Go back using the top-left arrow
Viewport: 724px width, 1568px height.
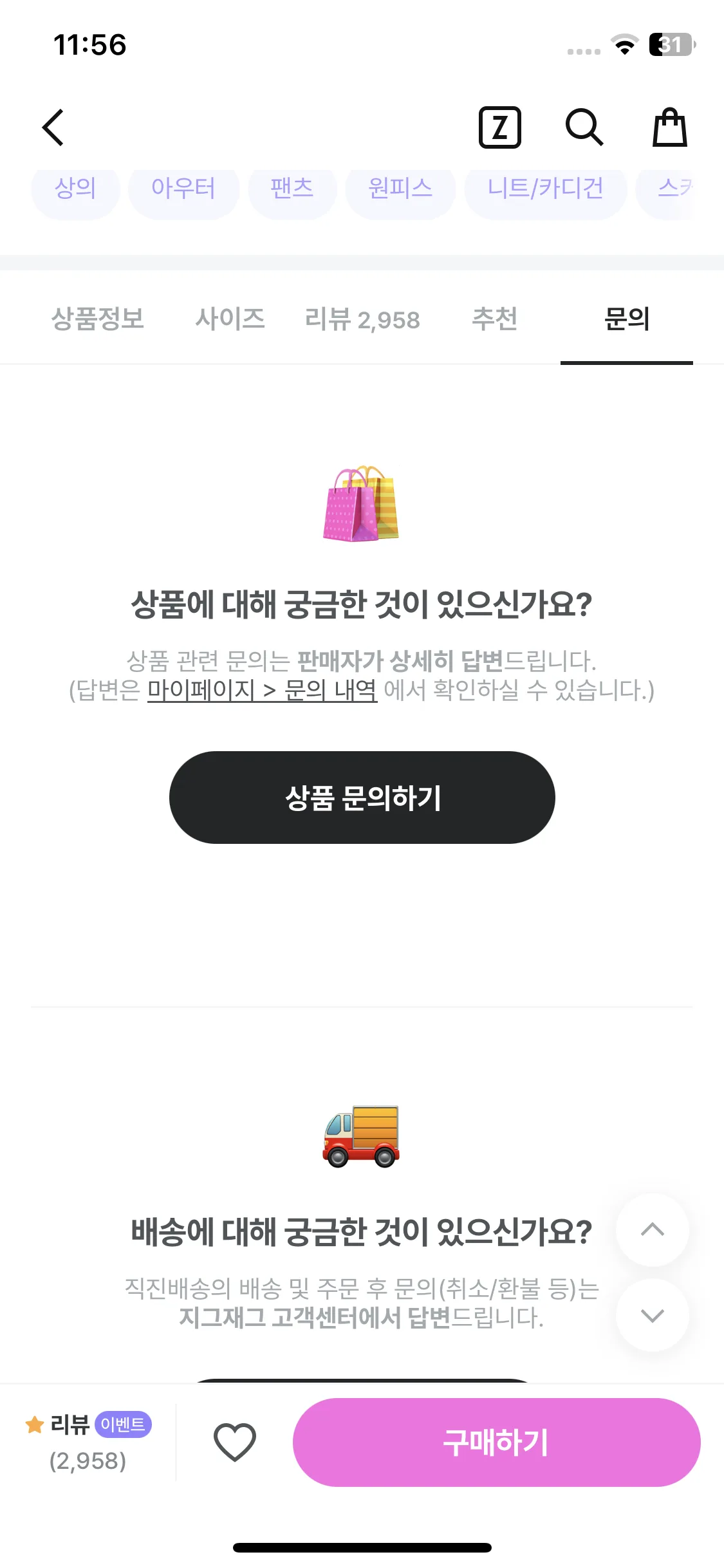pyautogui.click(x=53, y=127)
